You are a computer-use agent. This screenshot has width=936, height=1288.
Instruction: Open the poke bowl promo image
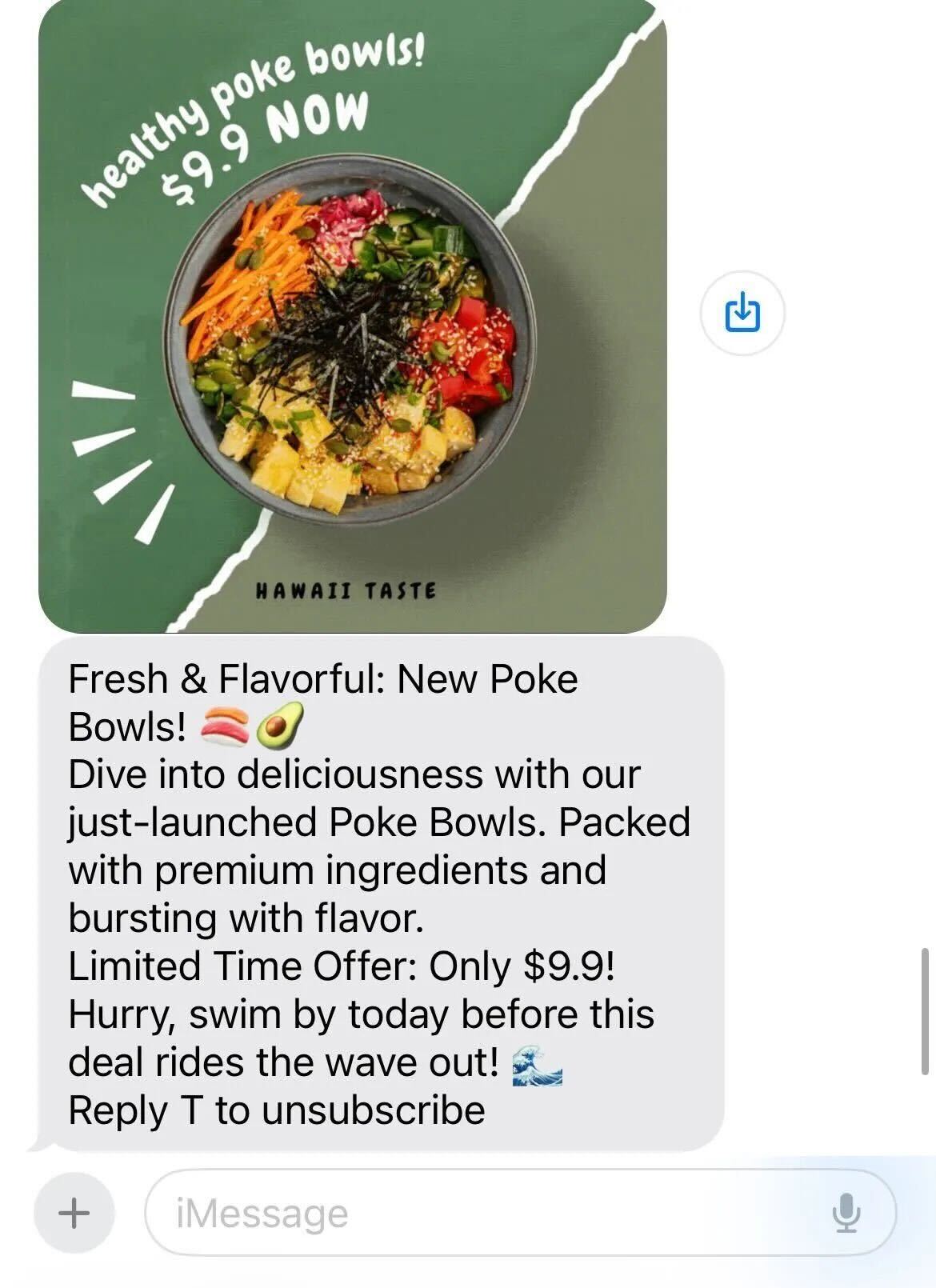click(352, 320)
